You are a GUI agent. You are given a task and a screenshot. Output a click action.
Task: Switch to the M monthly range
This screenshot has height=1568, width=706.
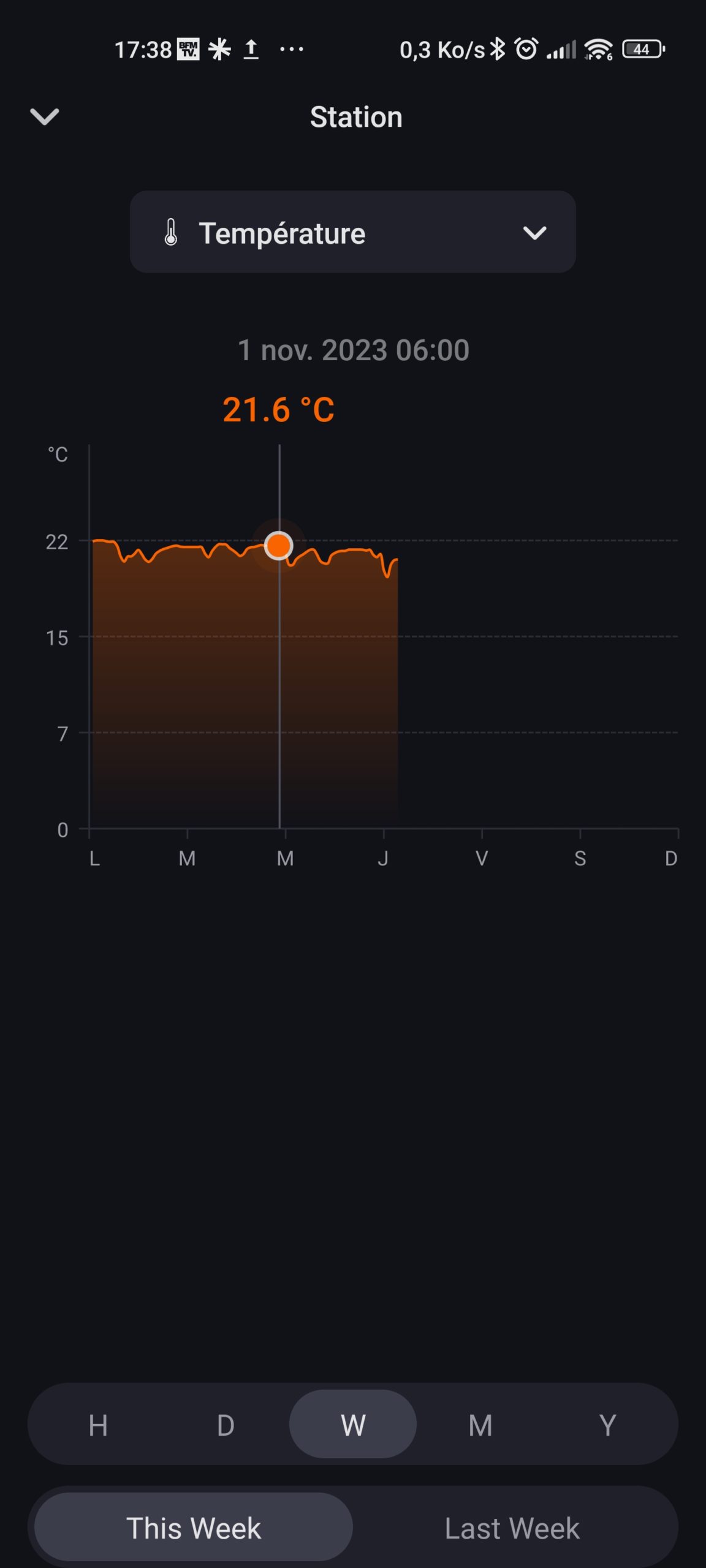[x=480, y=1425]
